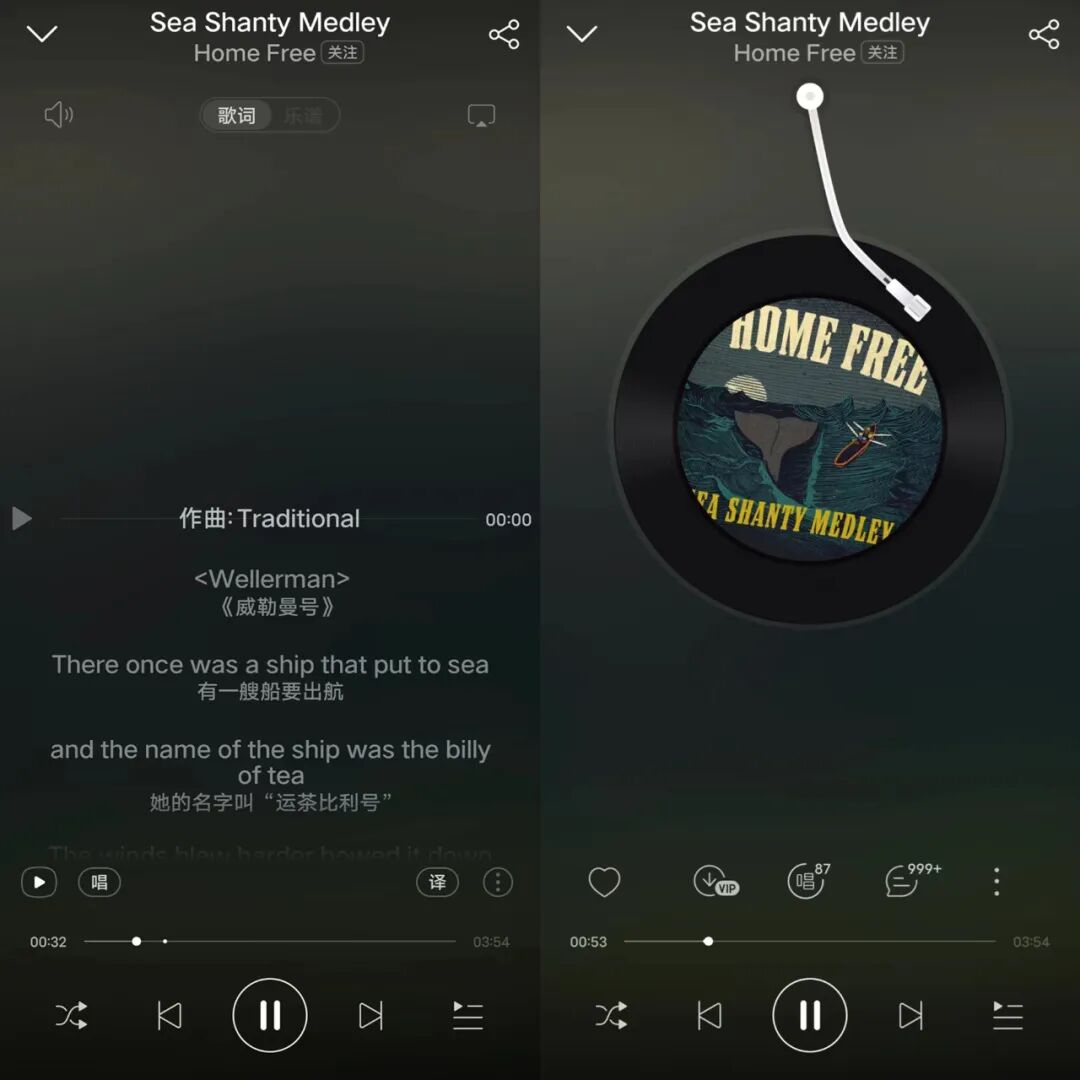Image resolution: width=1080 pixels, height=1080 pixels.
Task: Skip to next track in the lyrics view
Action: [371, 1016]
